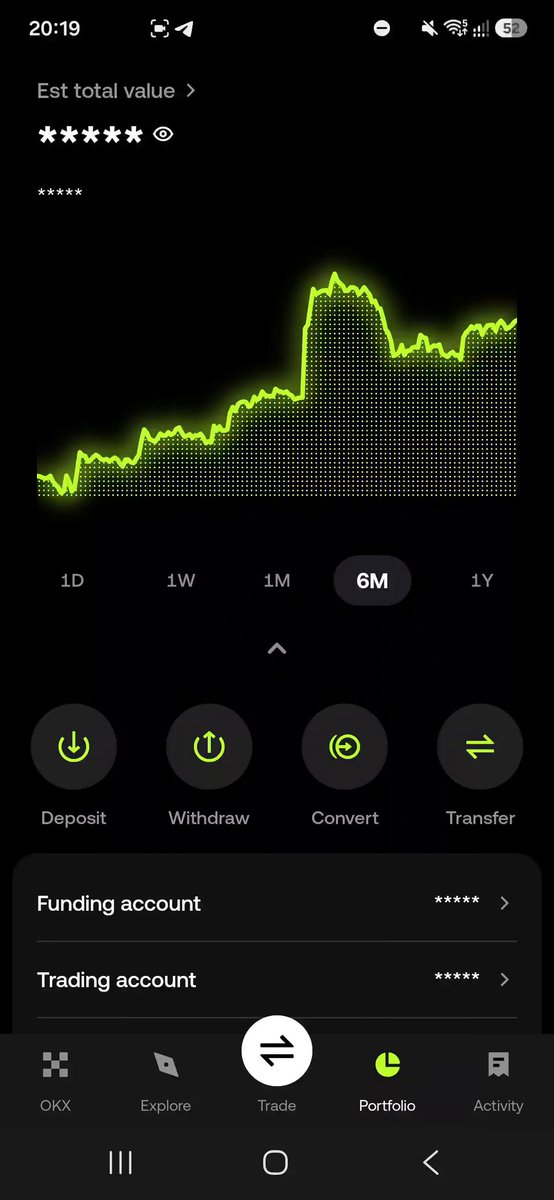Switch to the Explore tab
Viewport: 554px width, 1200px height.
166,1080
